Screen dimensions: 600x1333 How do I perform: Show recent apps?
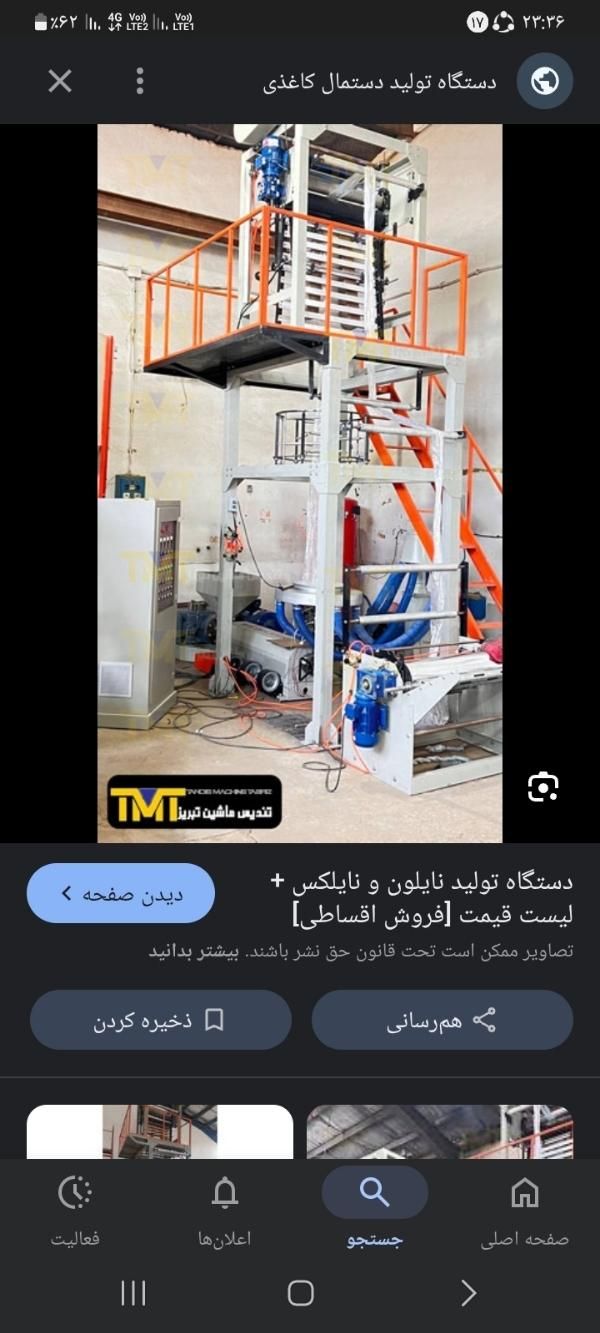tap(133, 1293)
